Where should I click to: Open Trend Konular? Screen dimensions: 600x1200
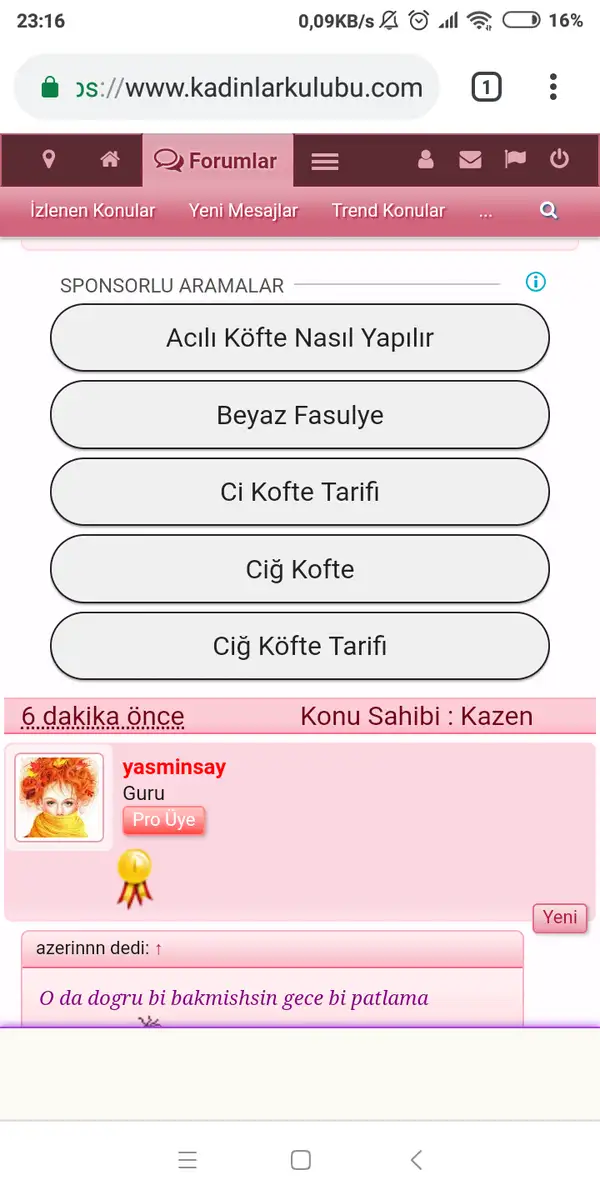click(388, 211)
